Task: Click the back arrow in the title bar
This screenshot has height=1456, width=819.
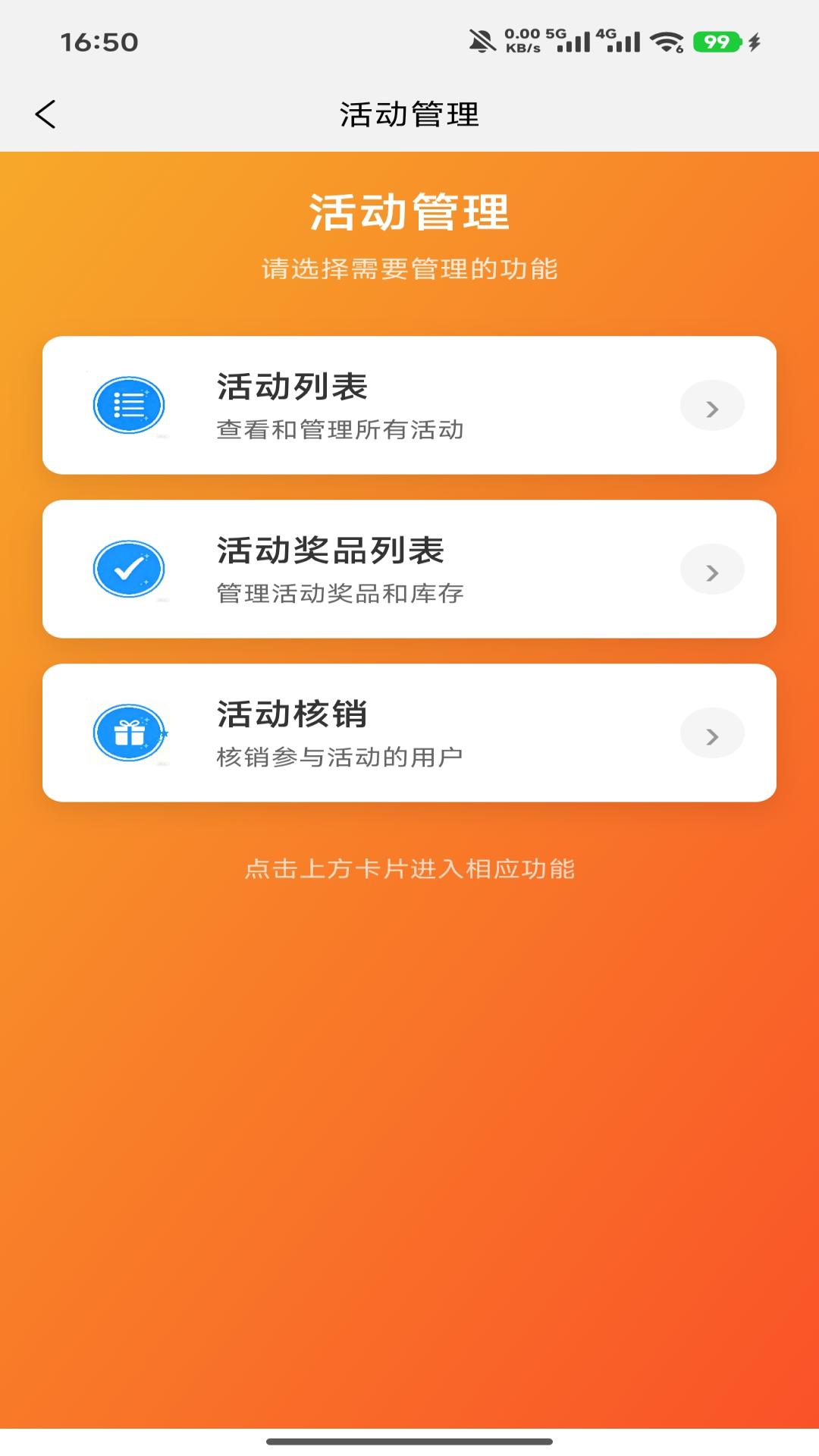Action: pyautogui.click(x=45, y=114)
